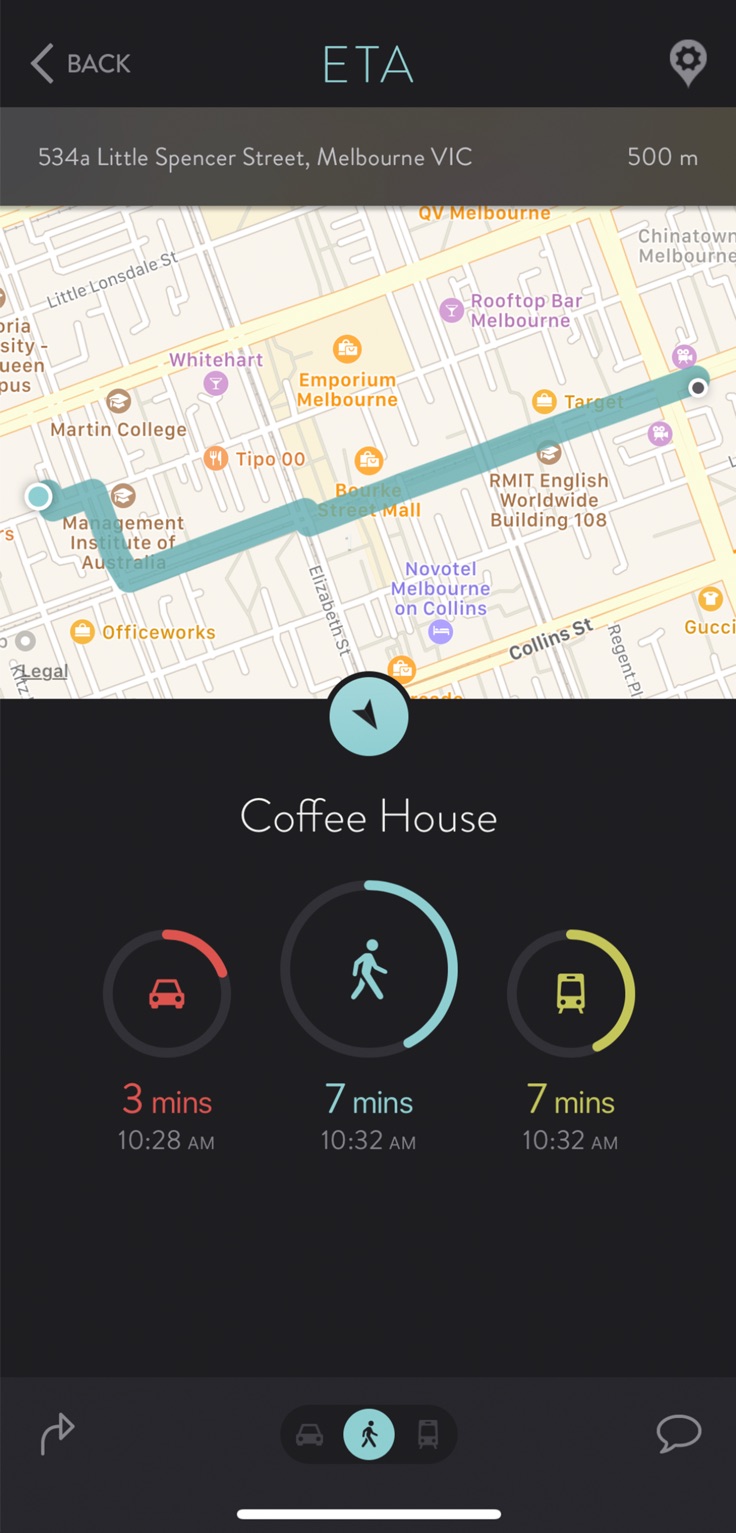This screenshot has height=1533, width=736.
Task: Open the location pin settings icon
Action: point(687,63)
